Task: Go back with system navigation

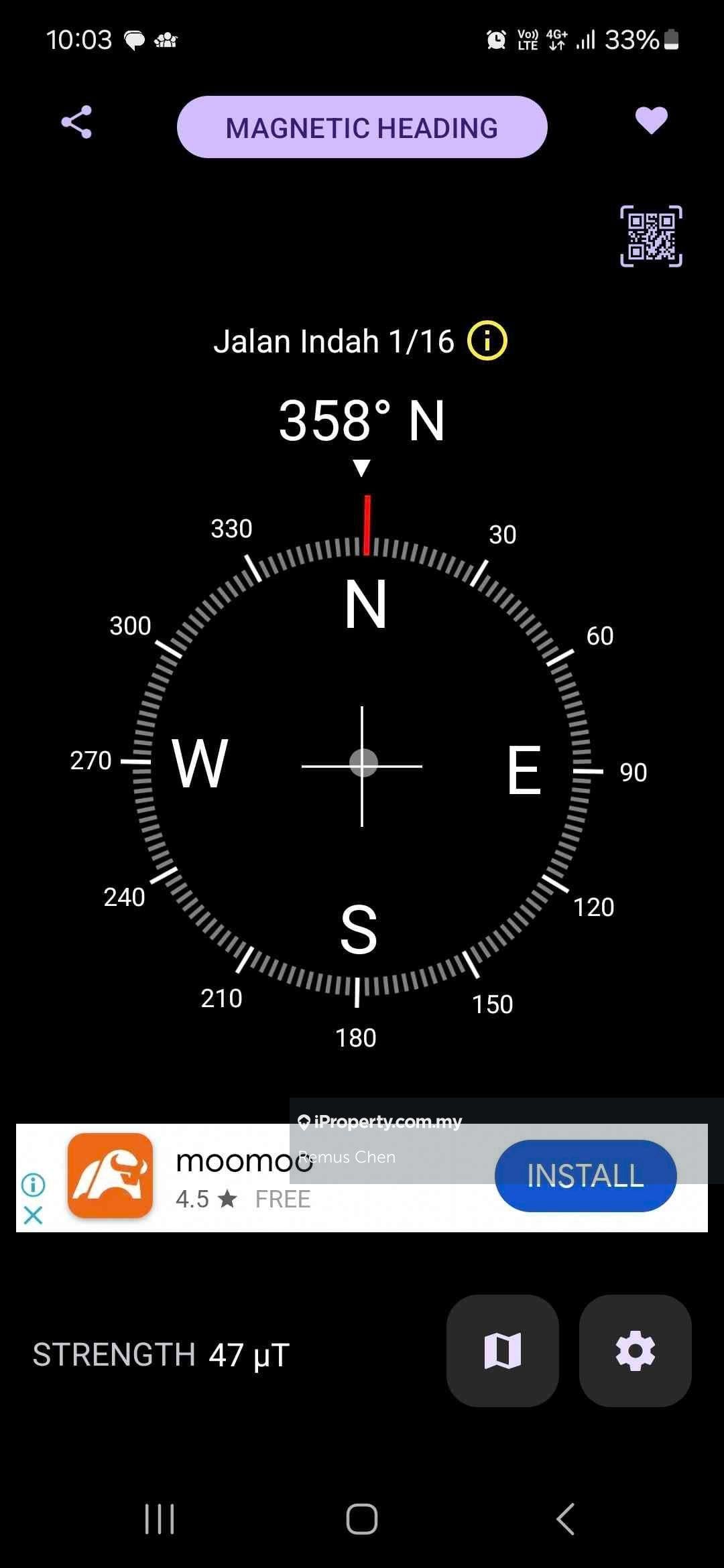Action: coord(566,1518)
